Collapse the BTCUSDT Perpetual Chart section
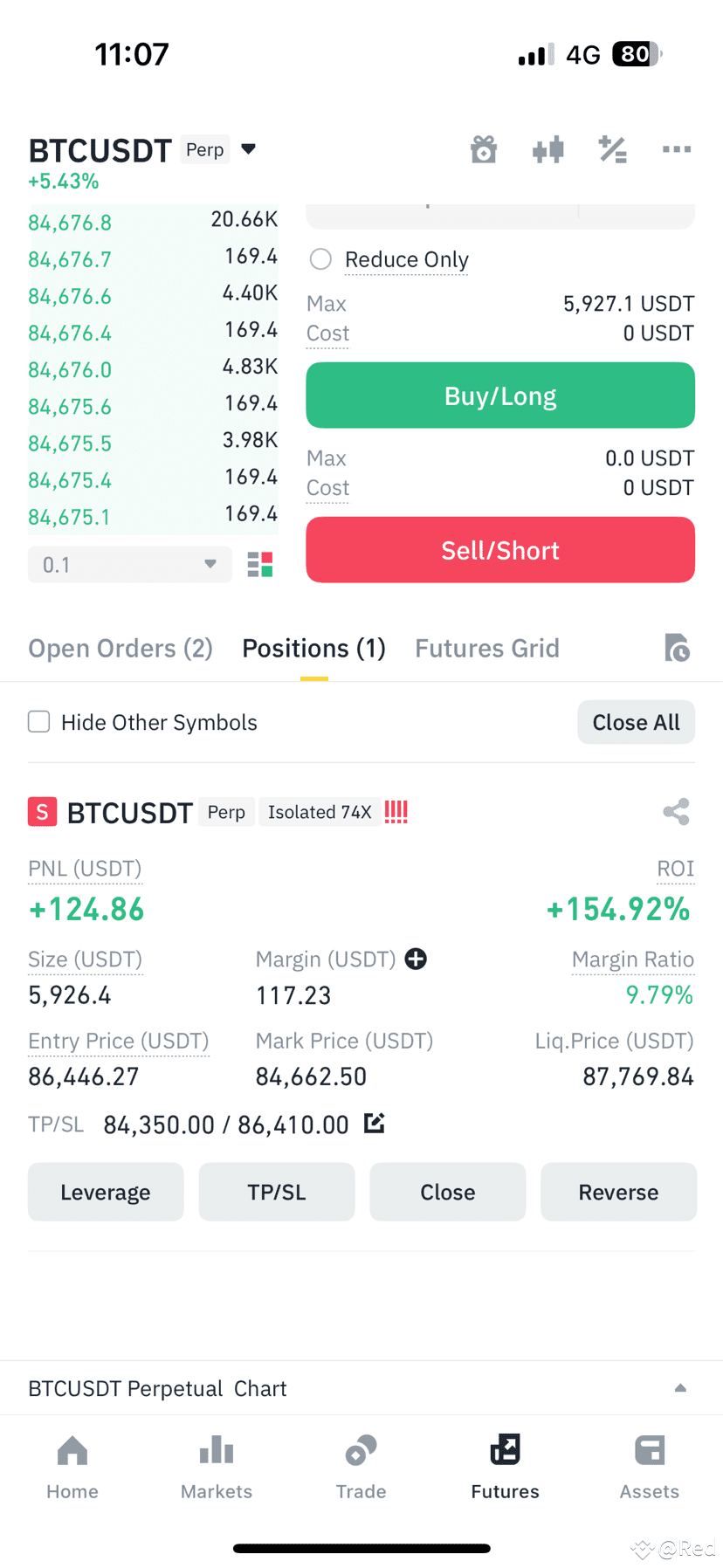Screen dimensions: 723x1568 pyautogui.click(x=680, y=1387)
